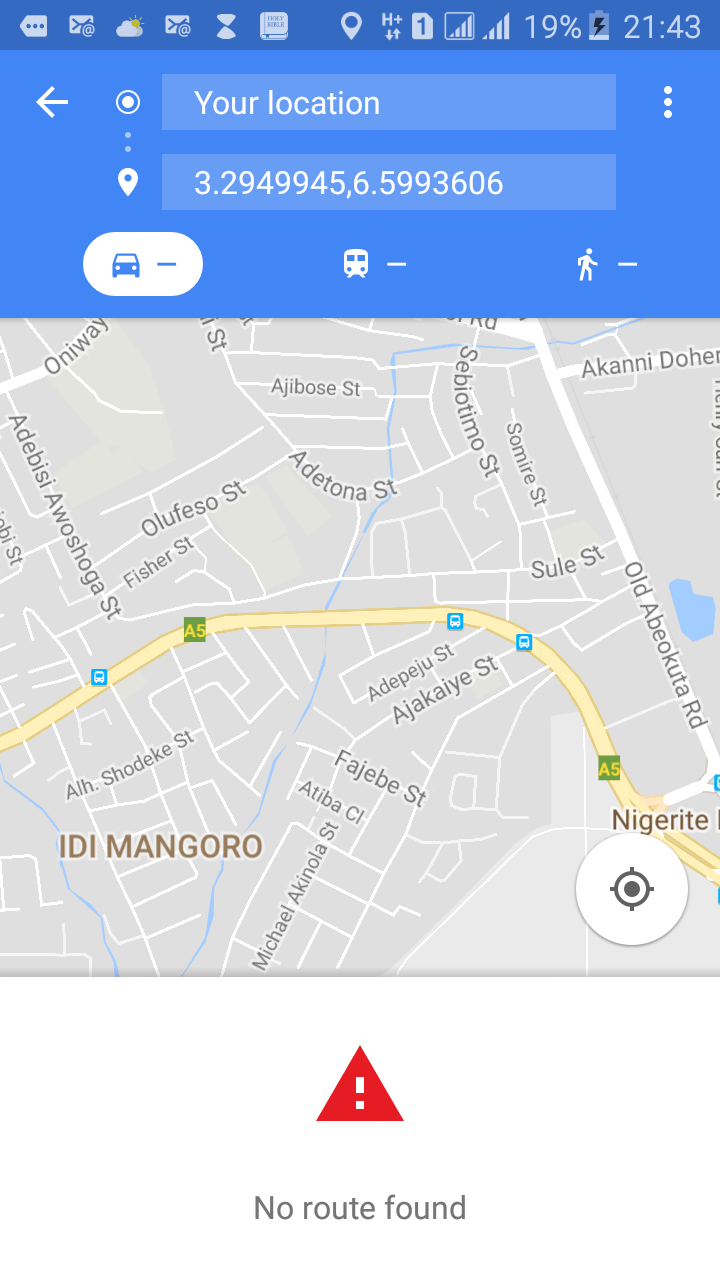Edit the Your location starting point
This screenshot has width=720, height=1280.
point(388,103)
